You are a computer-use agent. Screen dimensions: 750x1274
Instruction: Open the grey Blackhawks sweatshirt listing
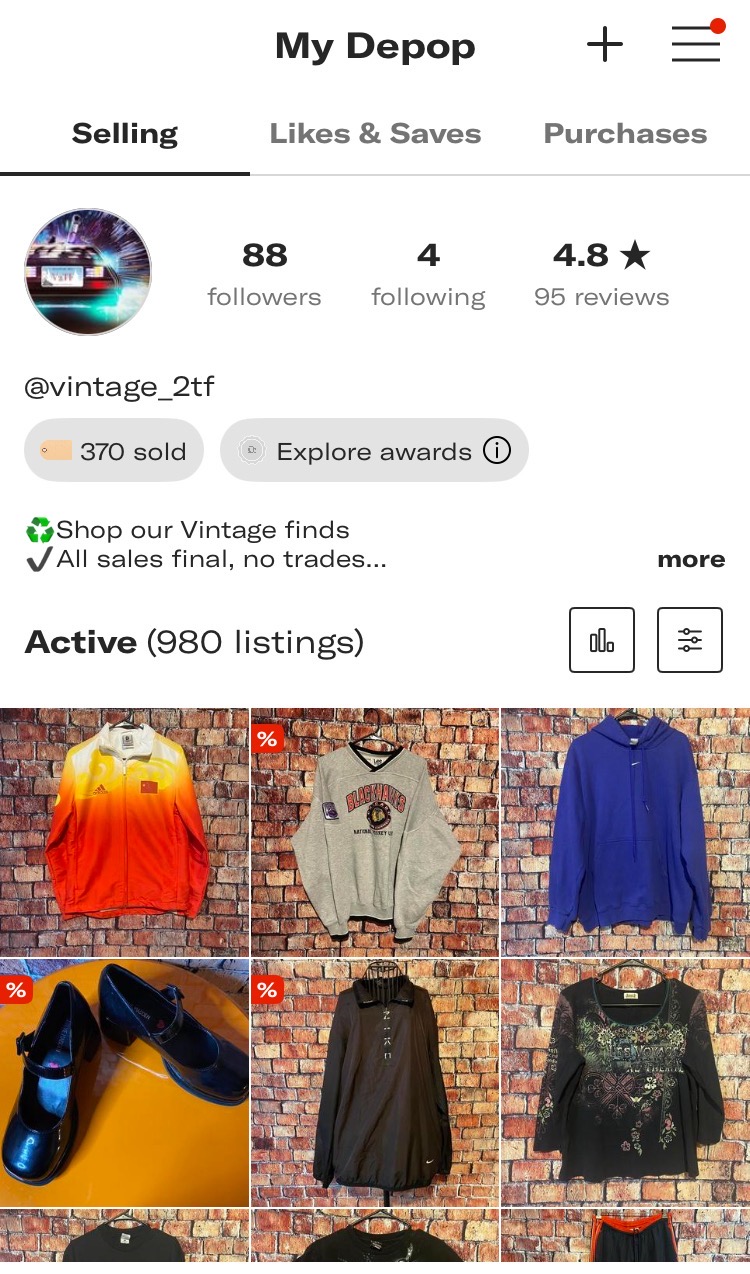375,832
